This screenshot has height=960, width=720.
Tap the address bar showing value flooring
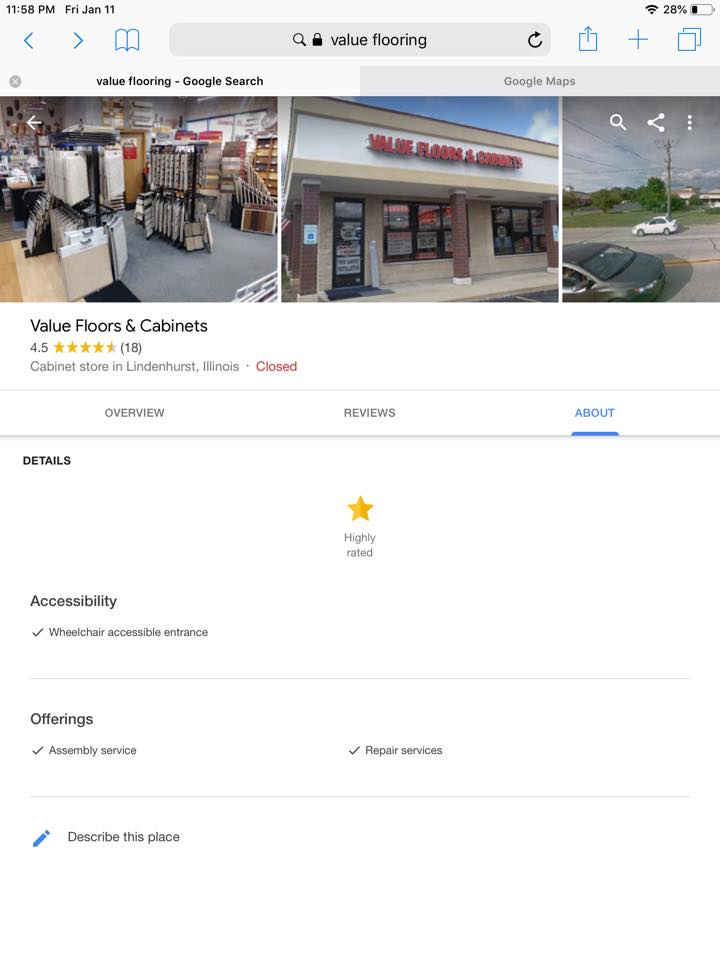(x=378, y=40)
